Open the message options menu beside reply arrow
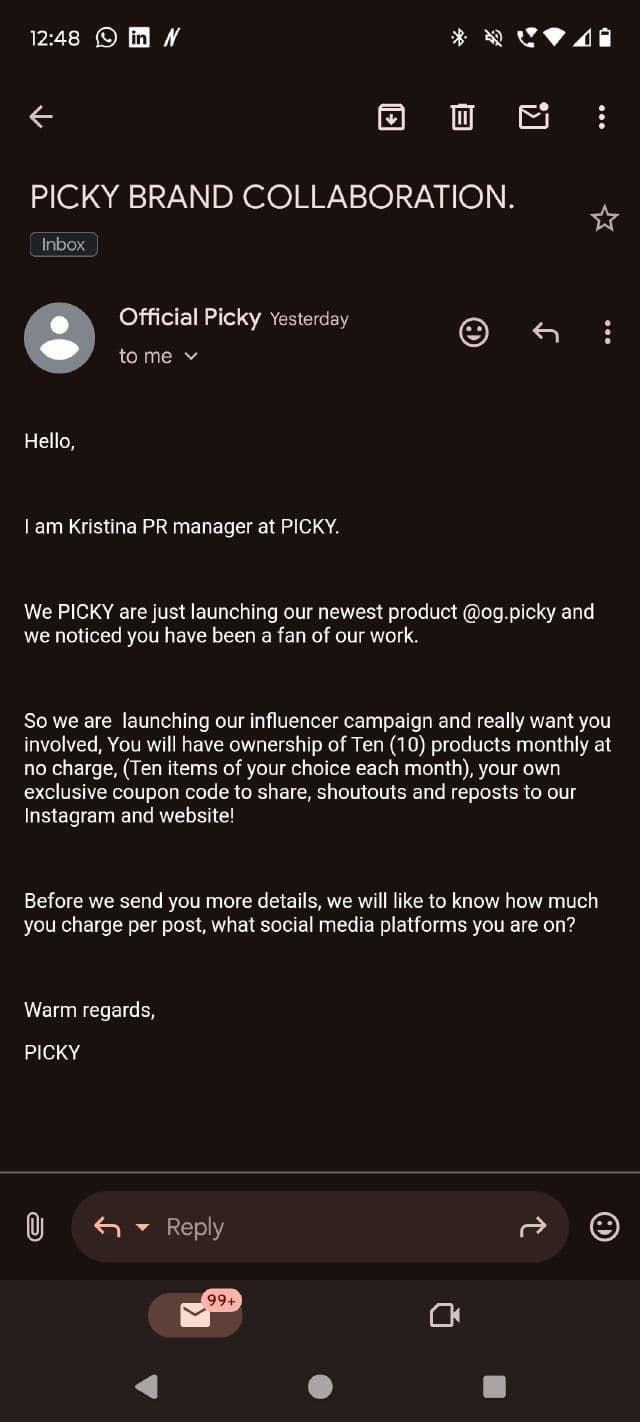The width and height of the screenshot is (640, 1422). [607, 332]
